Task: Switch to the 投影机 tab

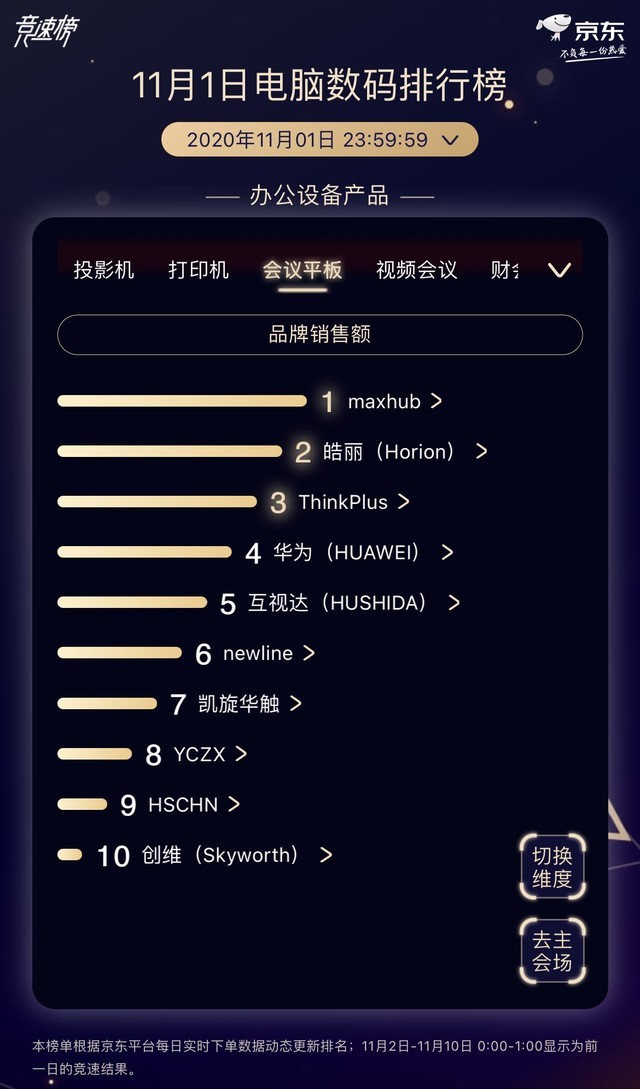Action: tap(103, 270)
